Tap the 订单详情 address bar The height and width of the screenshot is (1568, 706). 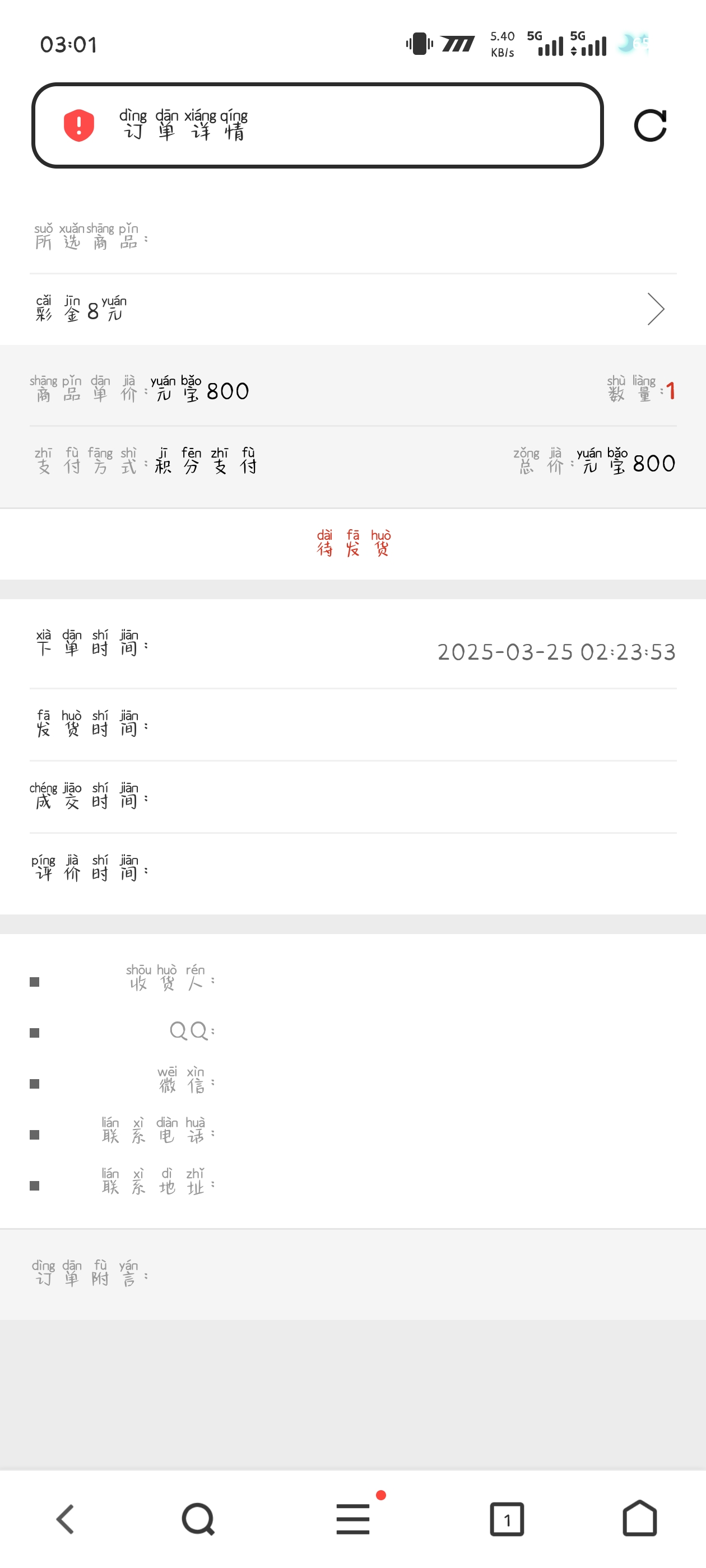click(317, 125)
